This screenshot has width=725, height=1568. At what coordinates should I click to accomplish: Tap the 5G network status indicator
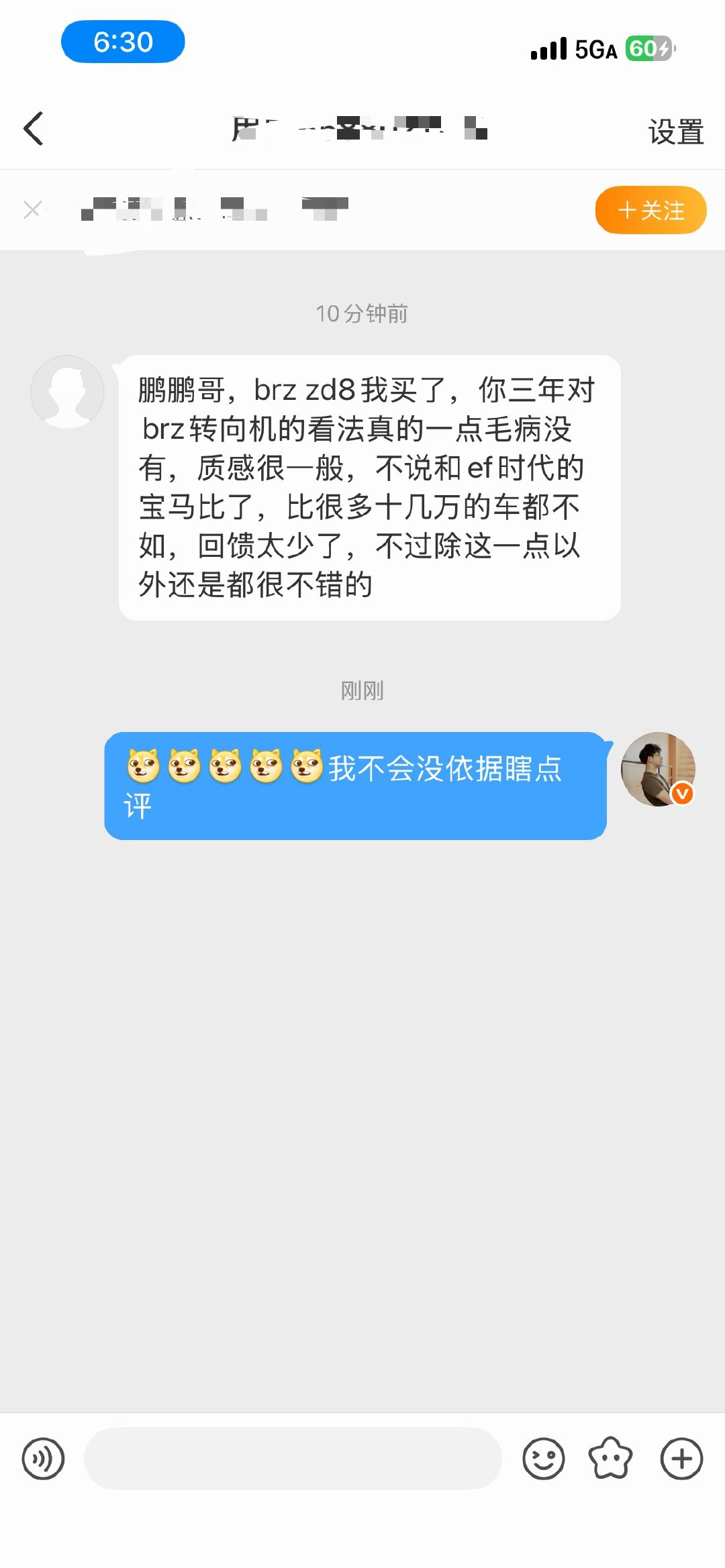[x=593, y=50]
